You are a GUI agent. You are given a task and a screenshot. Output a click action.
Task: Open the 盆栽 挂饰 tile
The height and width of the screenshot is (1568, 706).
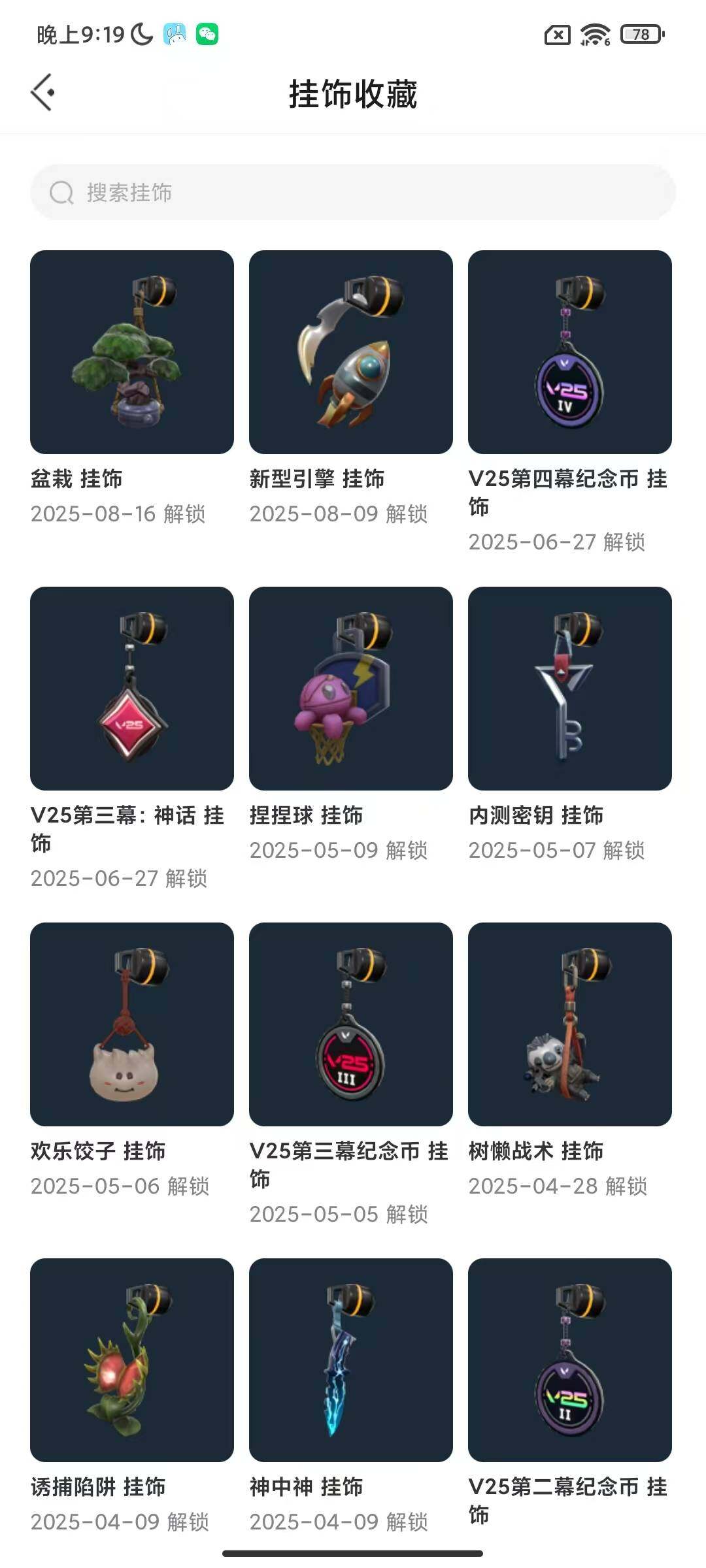point(132,352)
